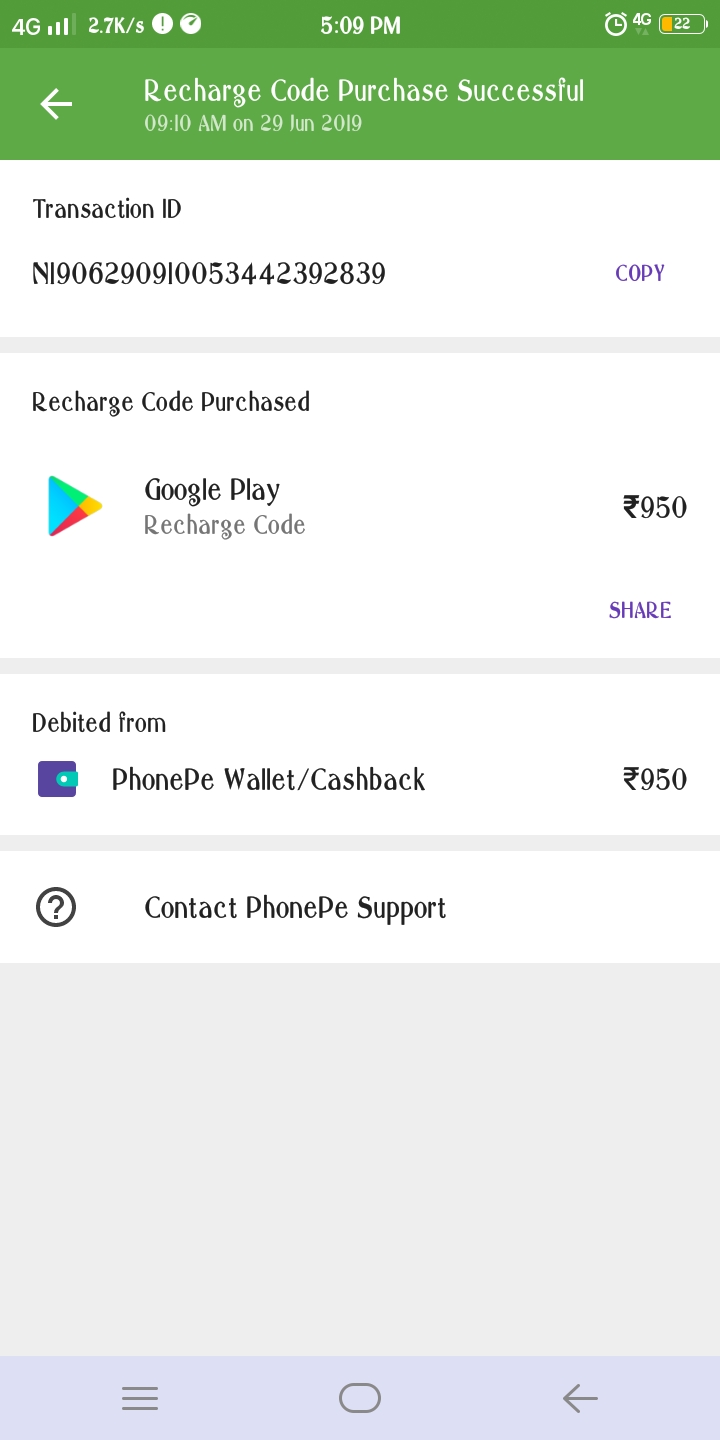Tap the home navigation button
This screenshot has height=1440, width=720.
coord(360,1398)
